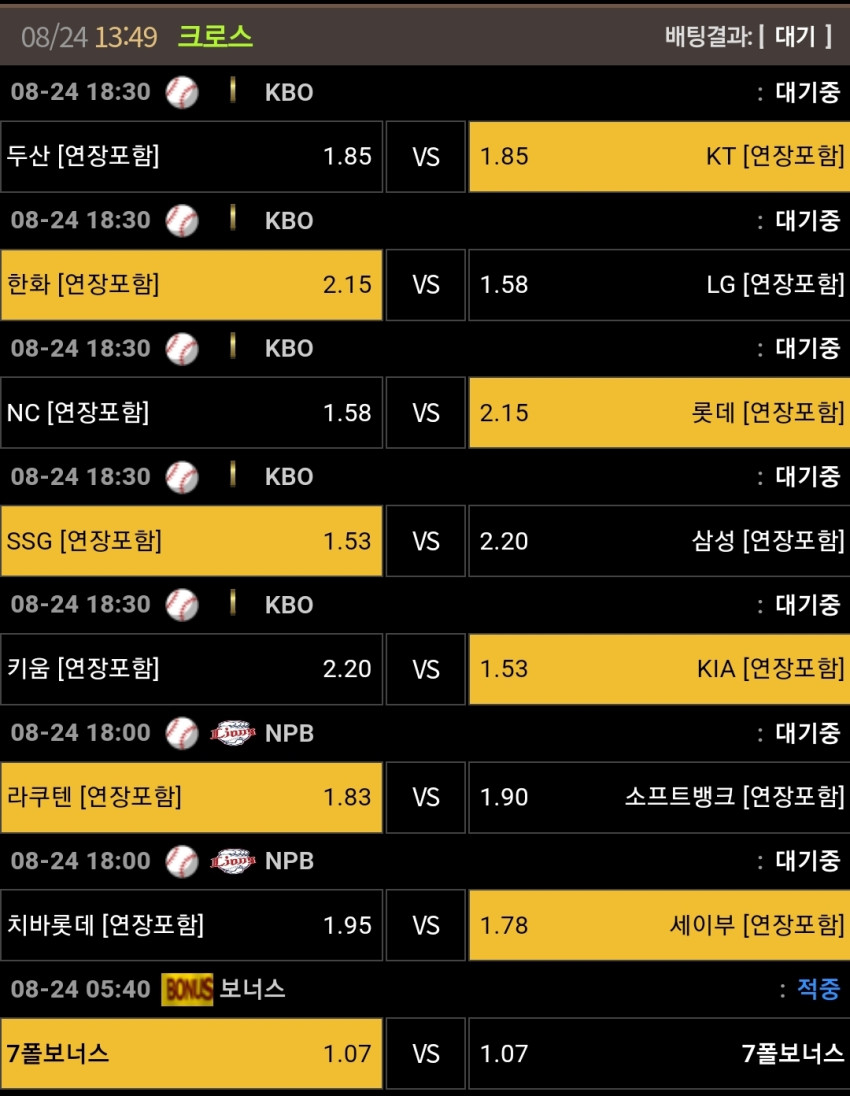
Task: Select the highlighted 7폴보너스 1.07 cell
Action: pyautogui.click(x=192, y=1053)
